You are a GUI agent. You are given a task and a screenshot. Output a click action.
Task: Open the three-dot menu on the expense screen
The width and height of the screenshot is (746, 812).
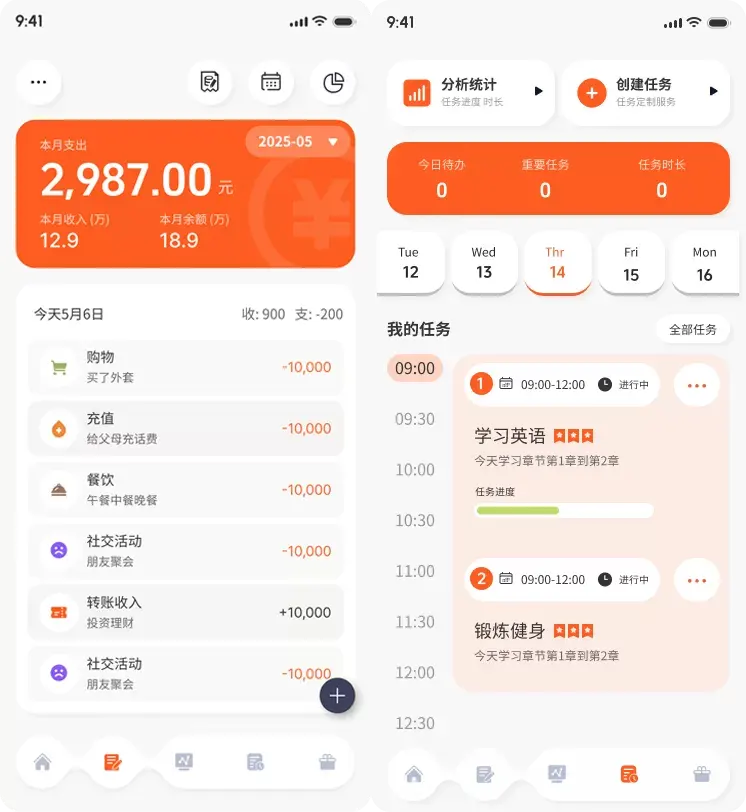39,82
